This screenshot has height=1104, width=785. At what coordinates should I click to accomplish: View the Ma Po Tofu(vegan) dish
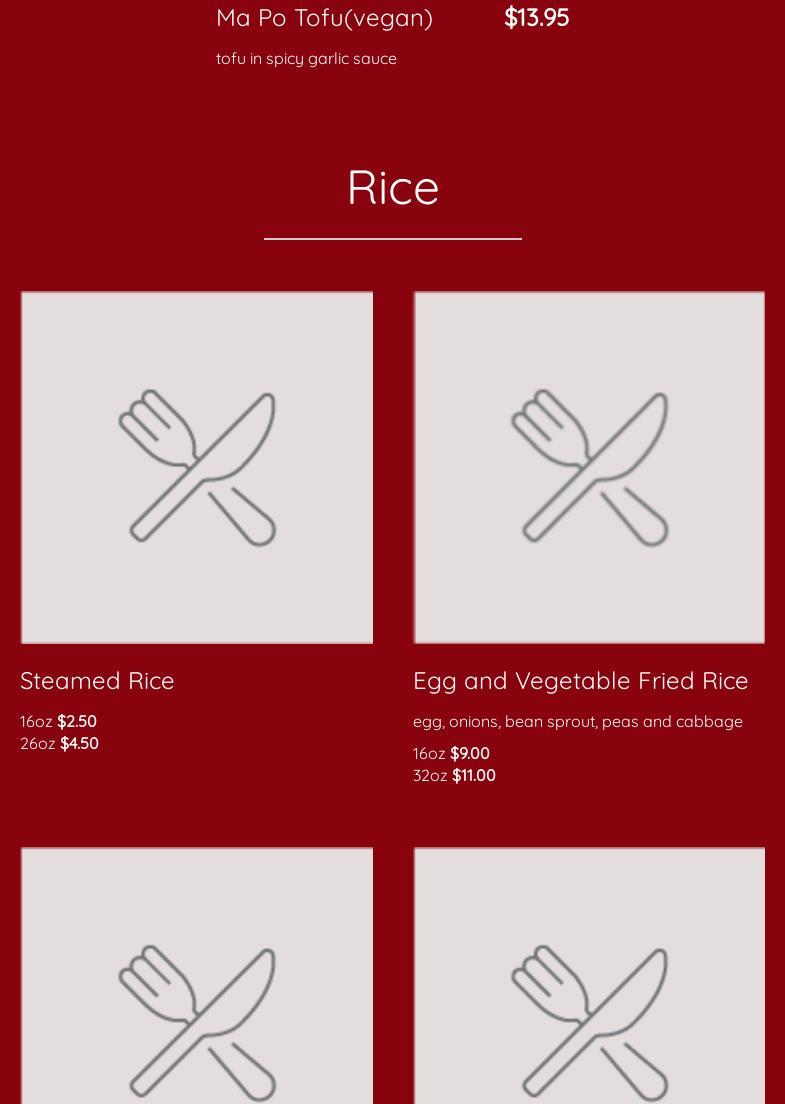click(x=324, y=18)
